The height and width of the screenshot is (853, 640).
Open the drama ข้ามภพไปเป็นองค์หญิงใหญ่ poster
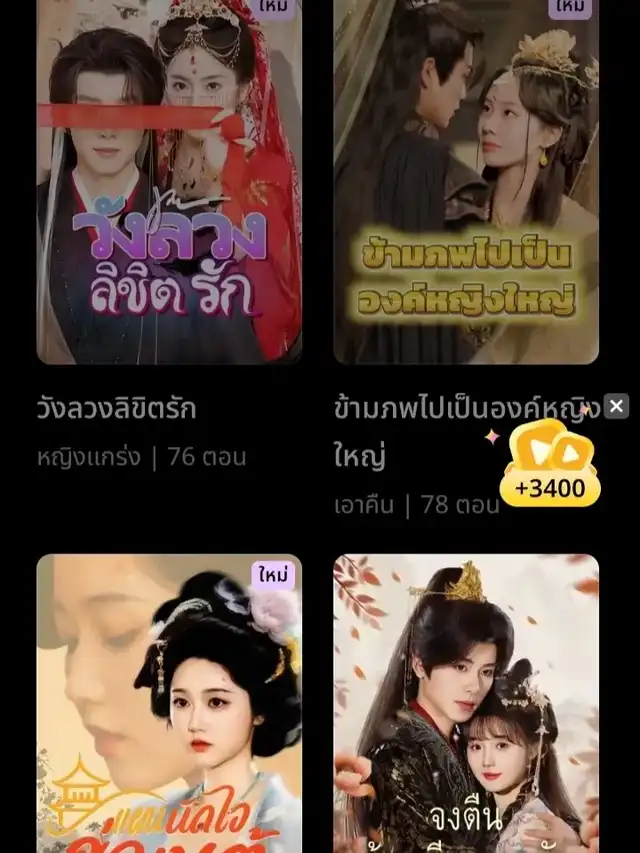(x=466, y=180)
